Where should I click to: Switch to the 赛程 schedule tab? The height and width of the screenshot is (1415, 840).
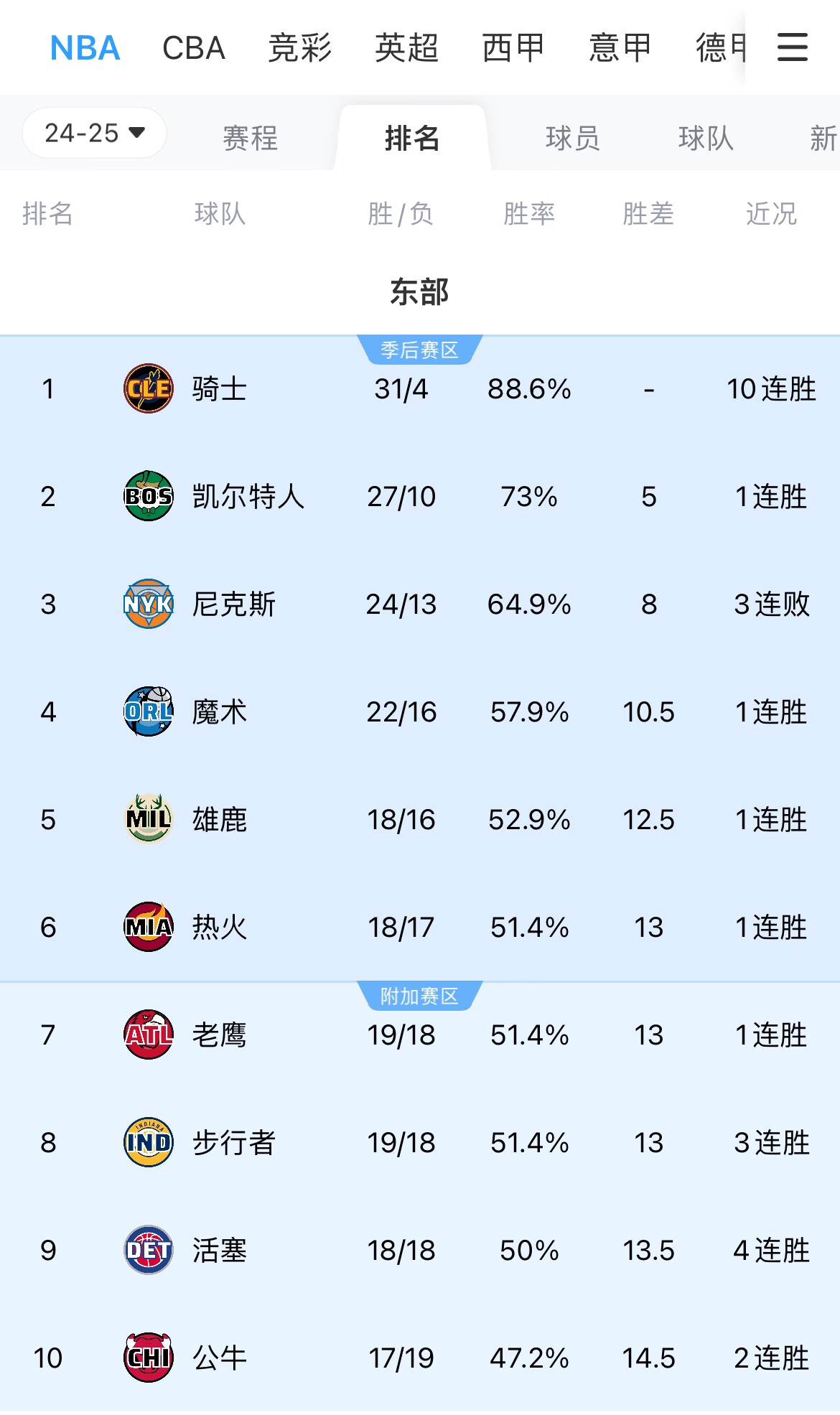point(250,138)
